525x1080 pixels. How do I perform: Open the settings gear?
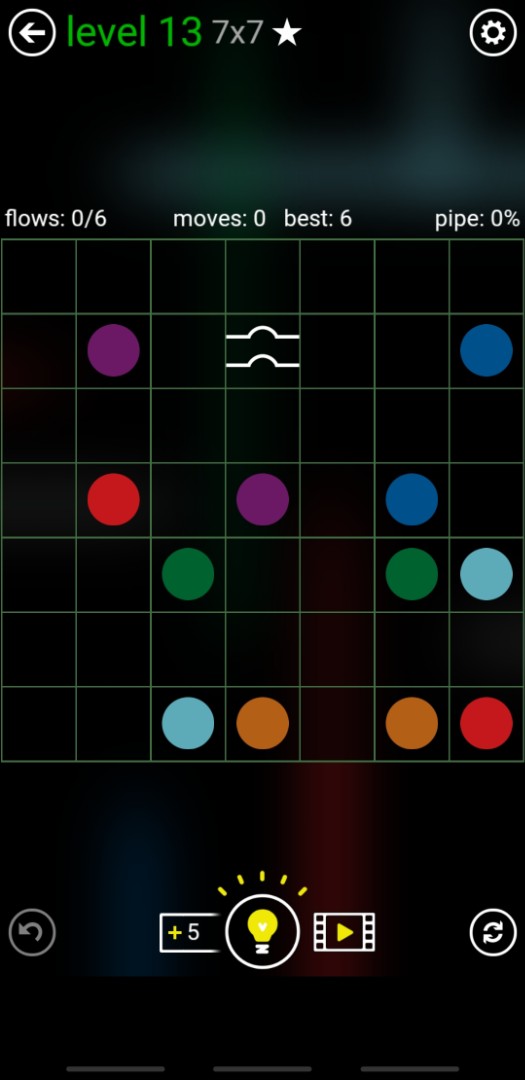pos(493,32)
